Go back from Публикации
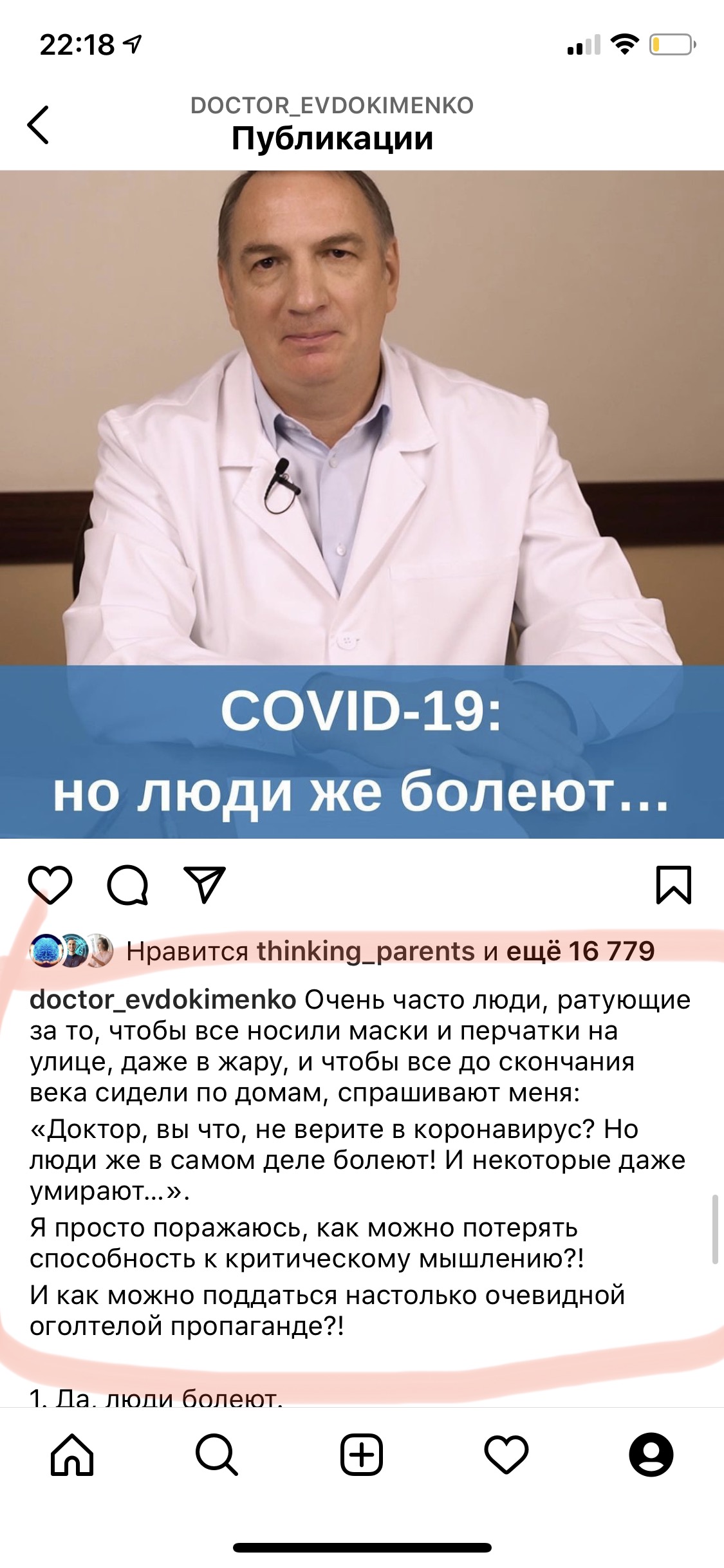The height and width of the screenshot is (1568, 724). click(39, 124)
